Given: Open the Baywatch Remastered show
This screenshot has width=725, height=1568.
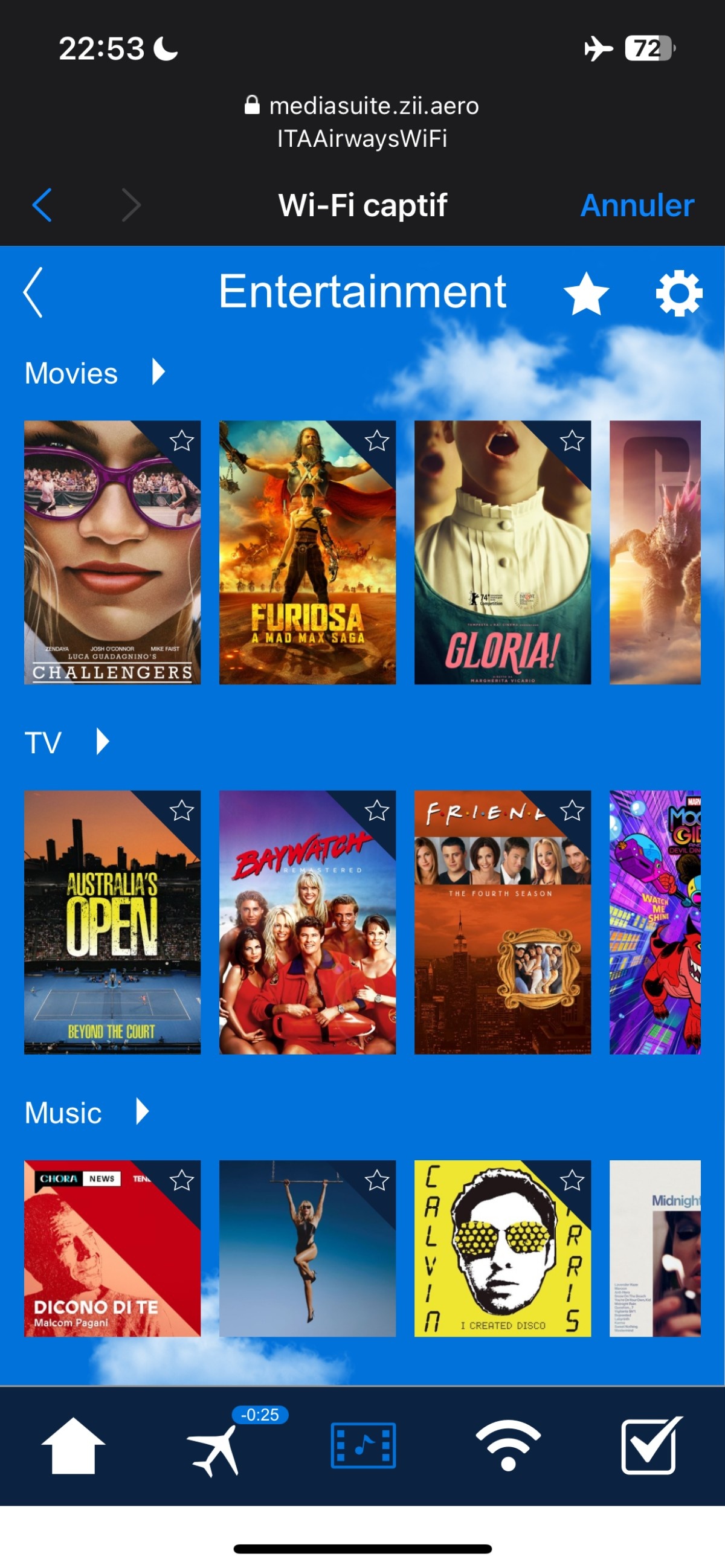Looking at the screenshot, I should (x=307, y=922).
